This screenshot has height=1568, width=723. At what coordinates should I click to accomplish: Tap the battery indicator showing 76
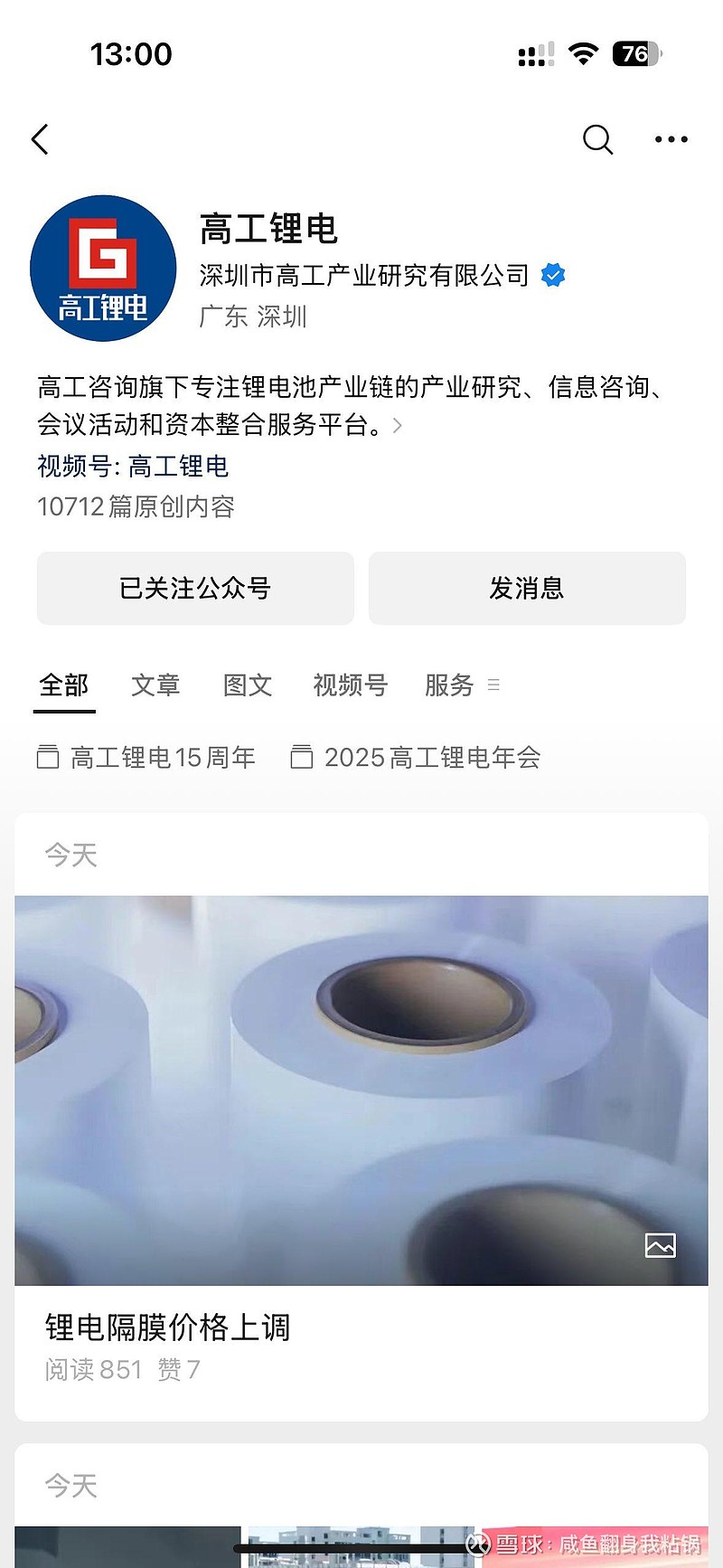coord(635,54)
